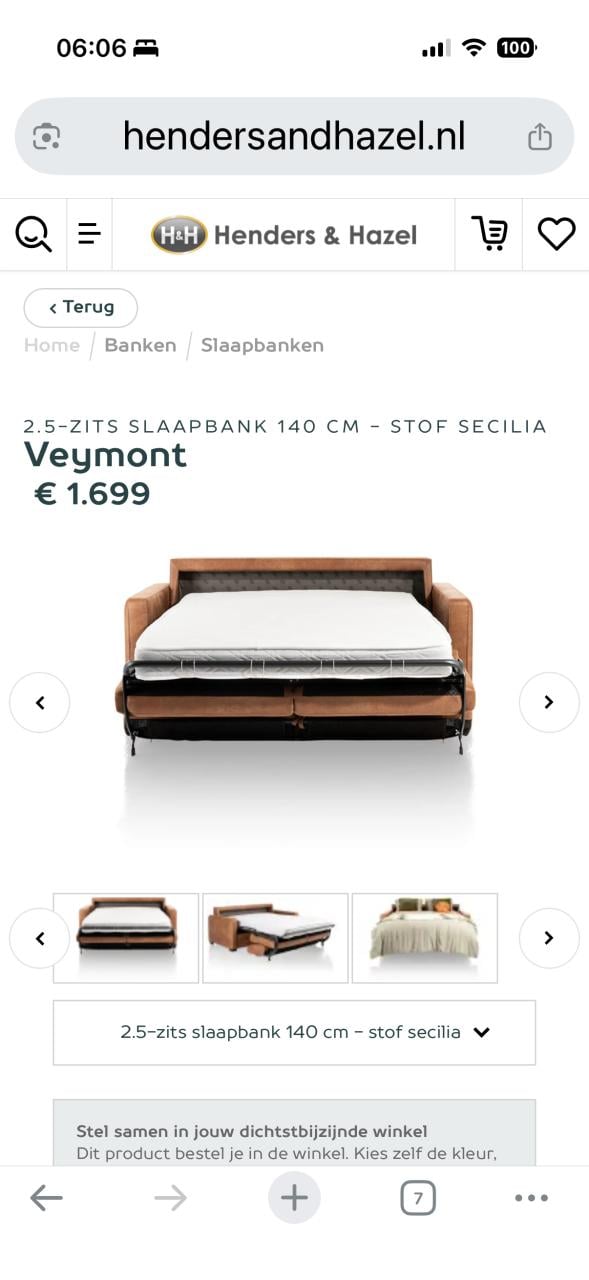Image resolution: width=589 pixels, height=1280 pixels.
Task: Open the Home breadcrumb link
Action: tap(52, 345)
